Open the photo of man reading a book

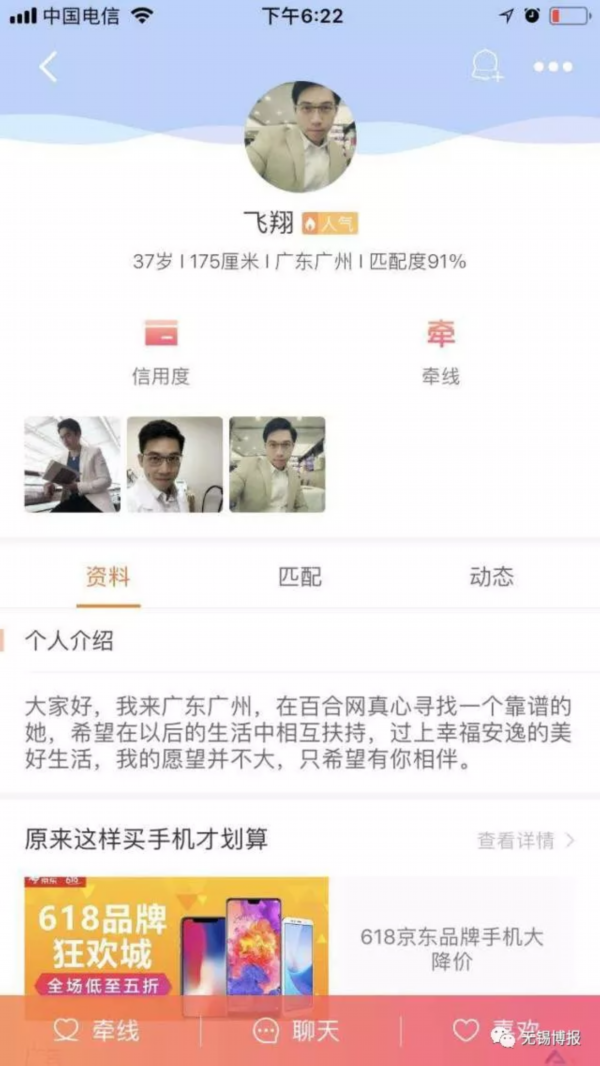[x=72, y=464]
